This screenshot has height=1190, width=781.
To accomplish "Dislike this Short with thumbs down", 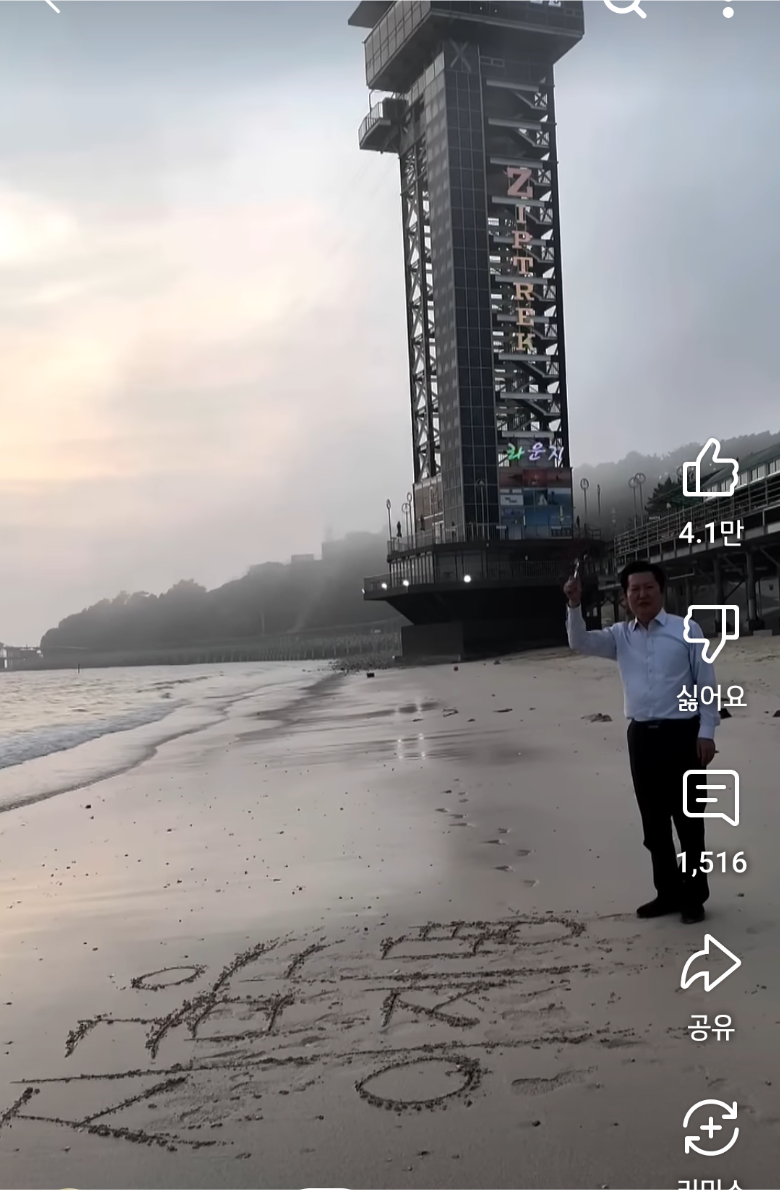I will click(x=711, y=633).
